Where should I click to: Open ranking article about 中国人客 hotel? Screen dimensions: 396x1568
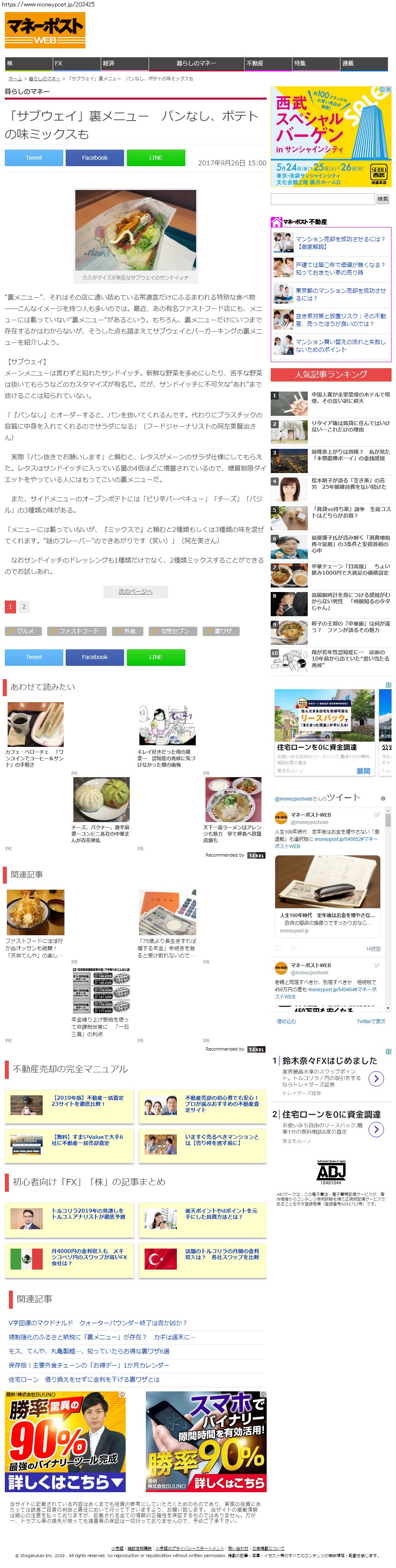click(350, 398)
